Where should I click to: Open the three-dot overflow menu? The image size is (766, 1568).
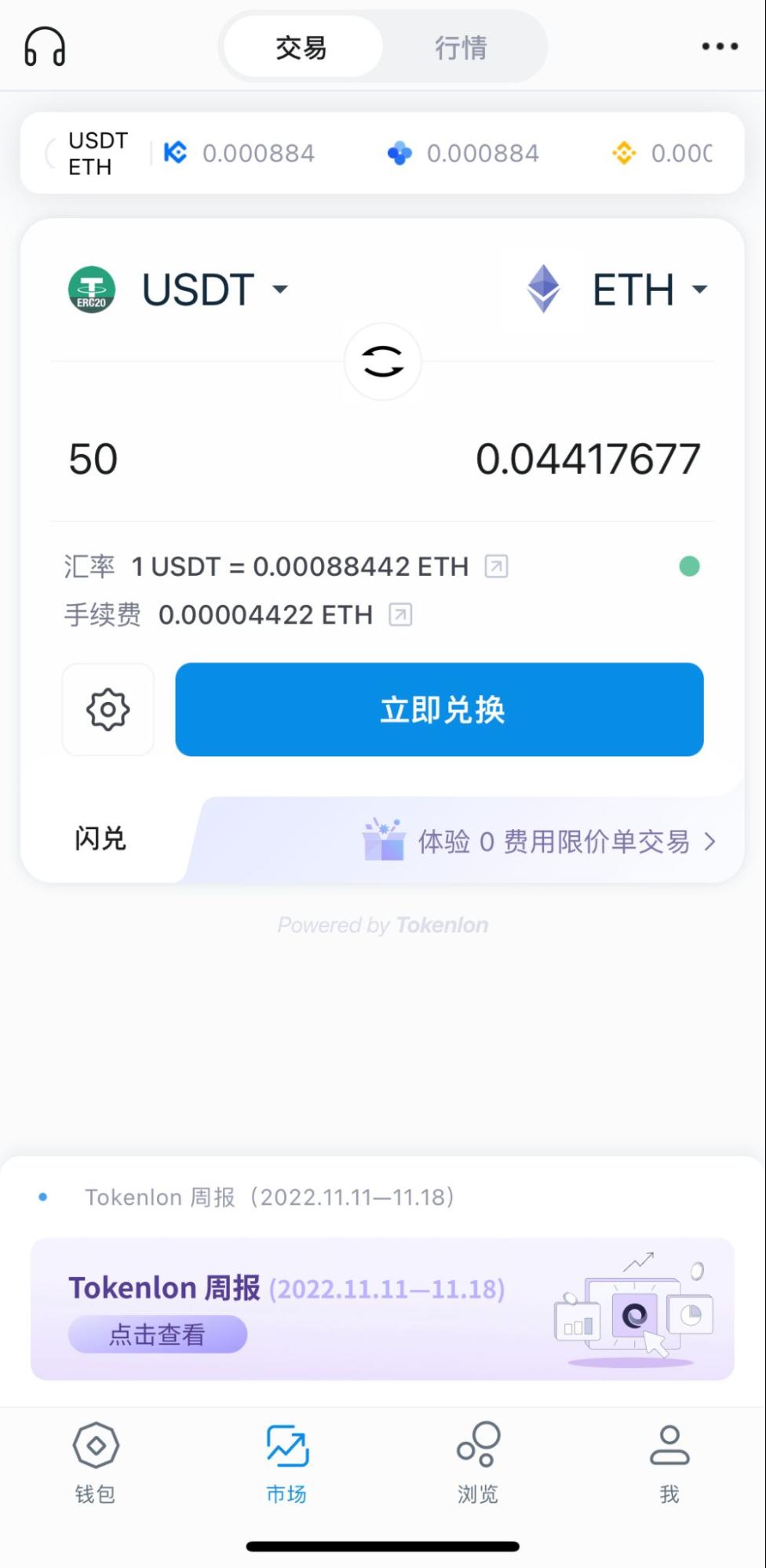(719, 47)
